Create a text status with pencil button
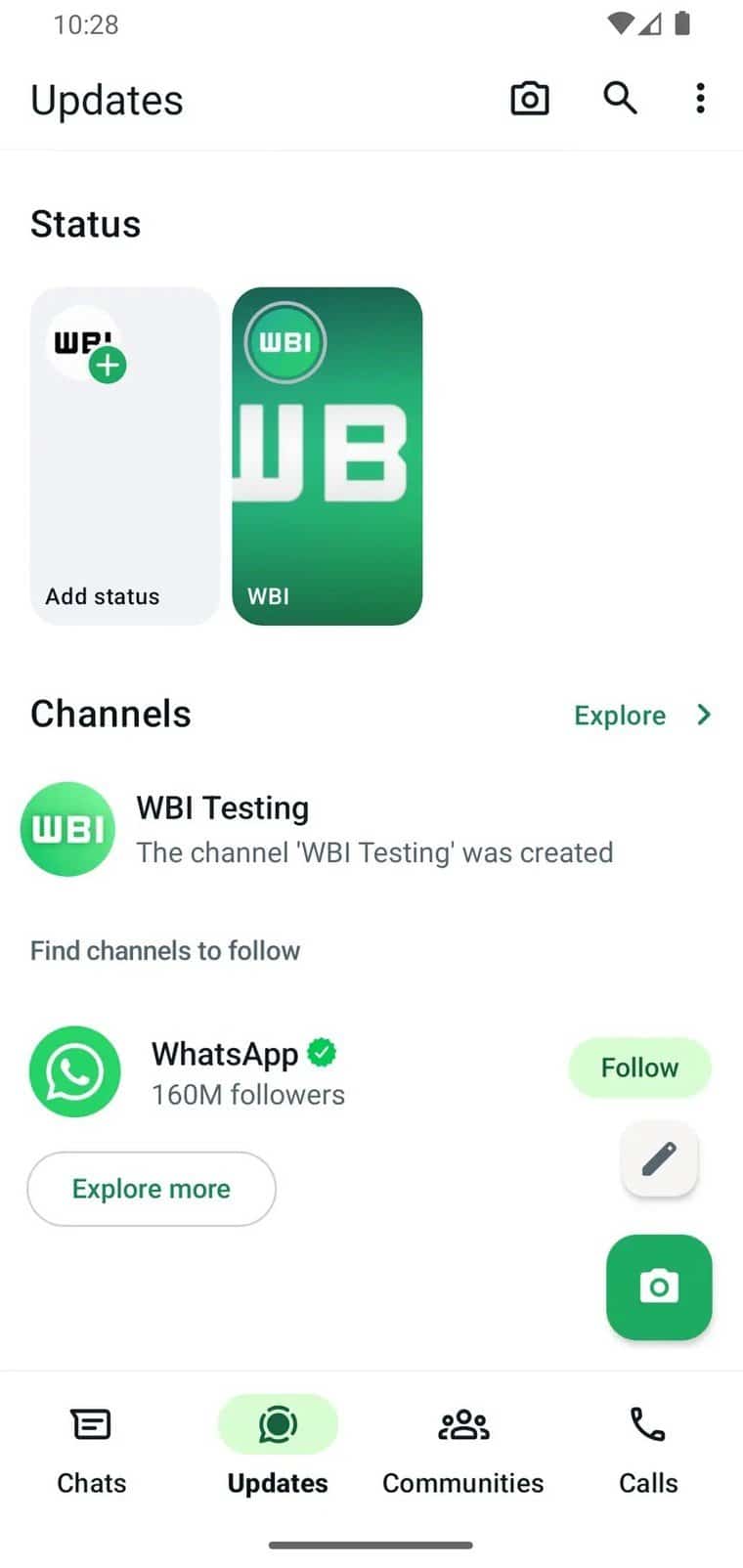Image resolution: width=743 pixels, height=1568 pixels. click(x=659, y=1159)
